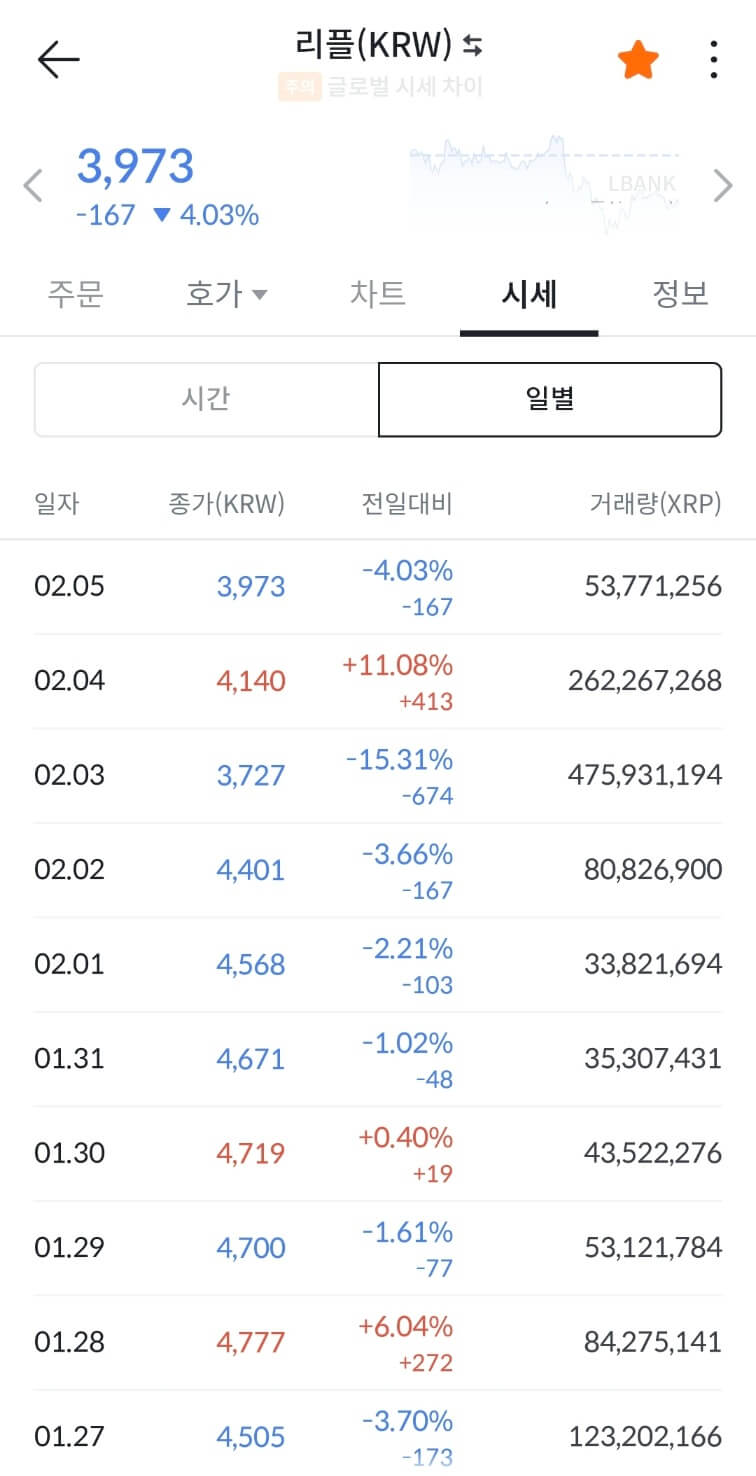The width and height of the screenshot is (756, 1476).
Task: Tap the orange star favorite icon
Action: click(637, 58)
